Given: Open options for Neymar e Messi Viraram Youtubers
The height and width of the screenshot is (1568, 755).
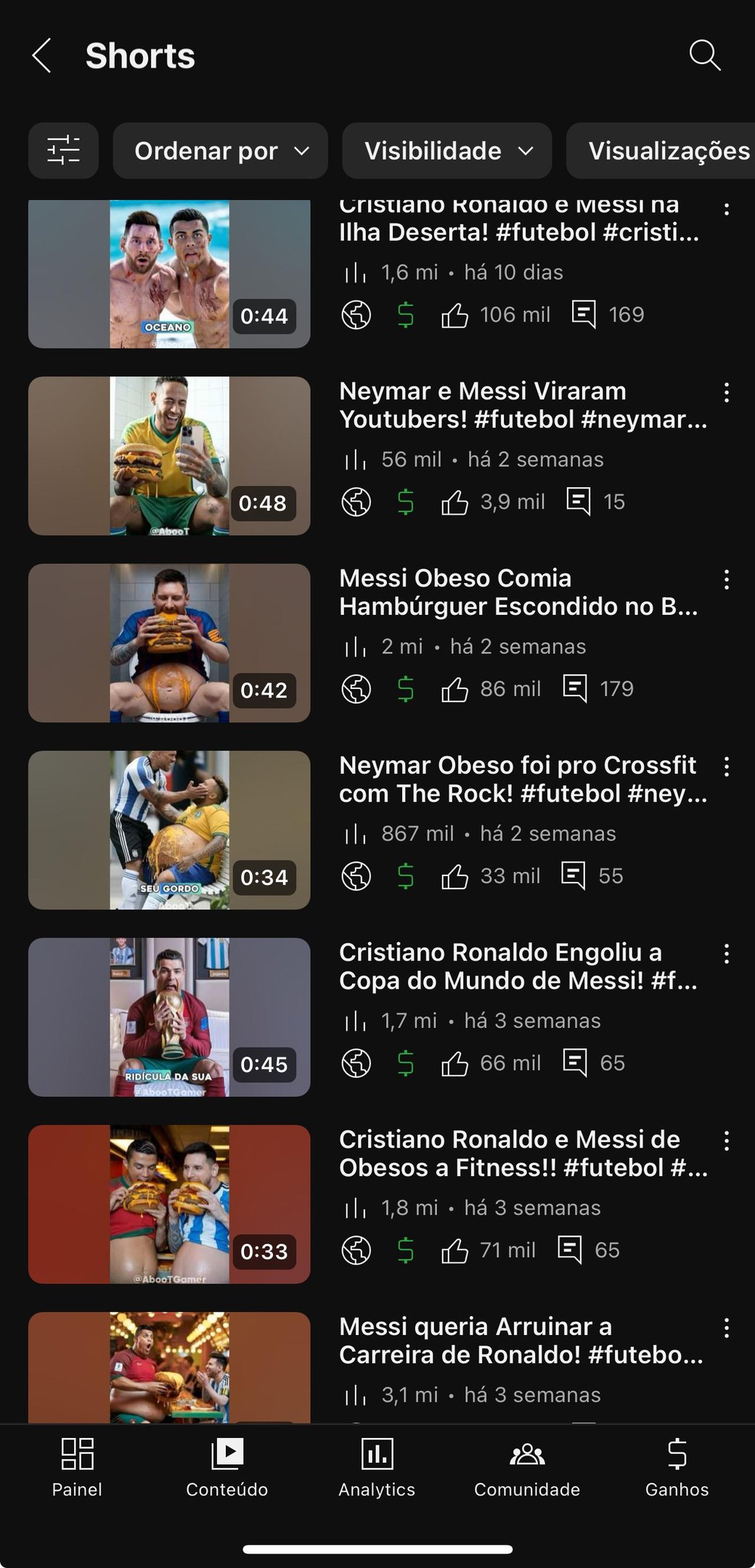Looking at the screenshot, I should (x=726, y=393).
